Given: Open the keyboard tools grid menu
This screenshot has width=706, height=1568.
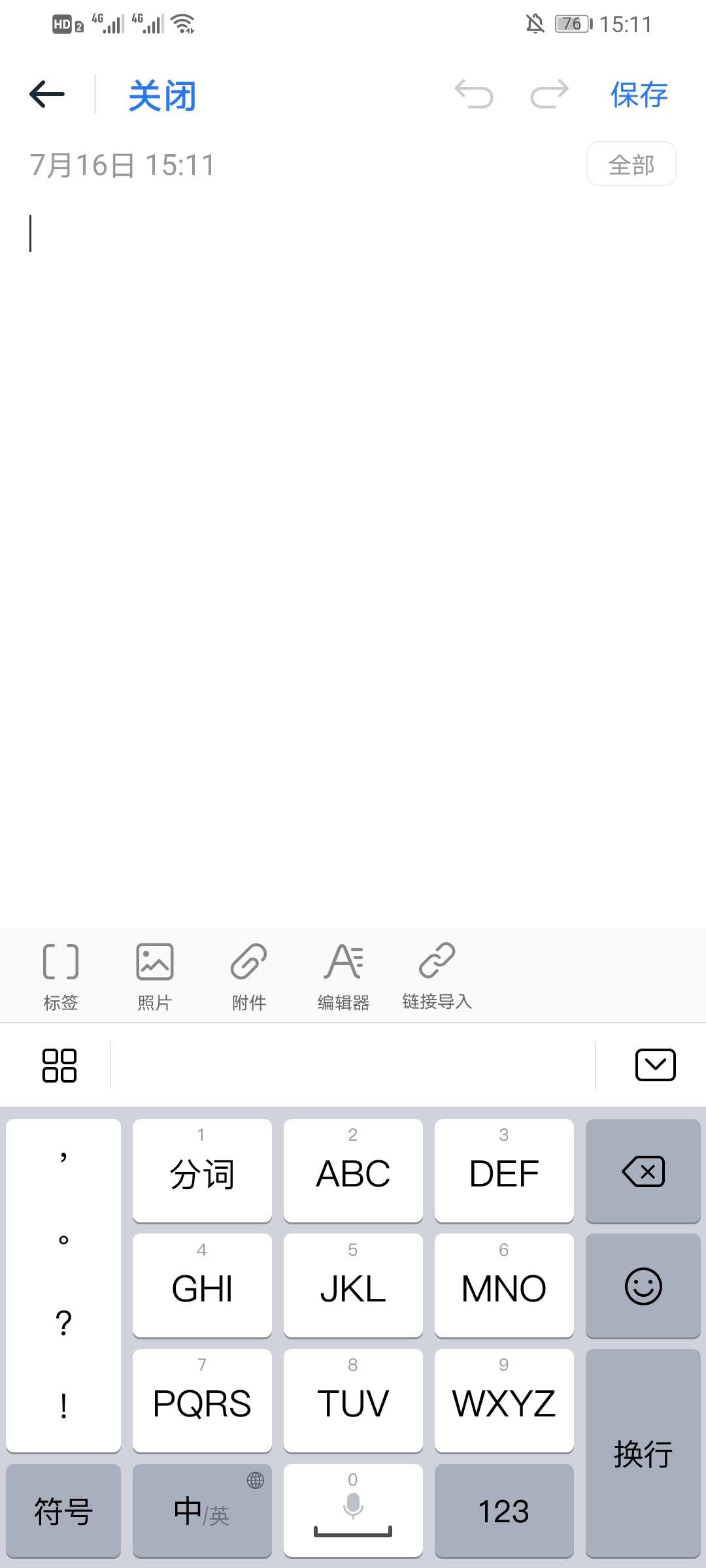Looking at the screenshot, I should tap(59, 1066).
